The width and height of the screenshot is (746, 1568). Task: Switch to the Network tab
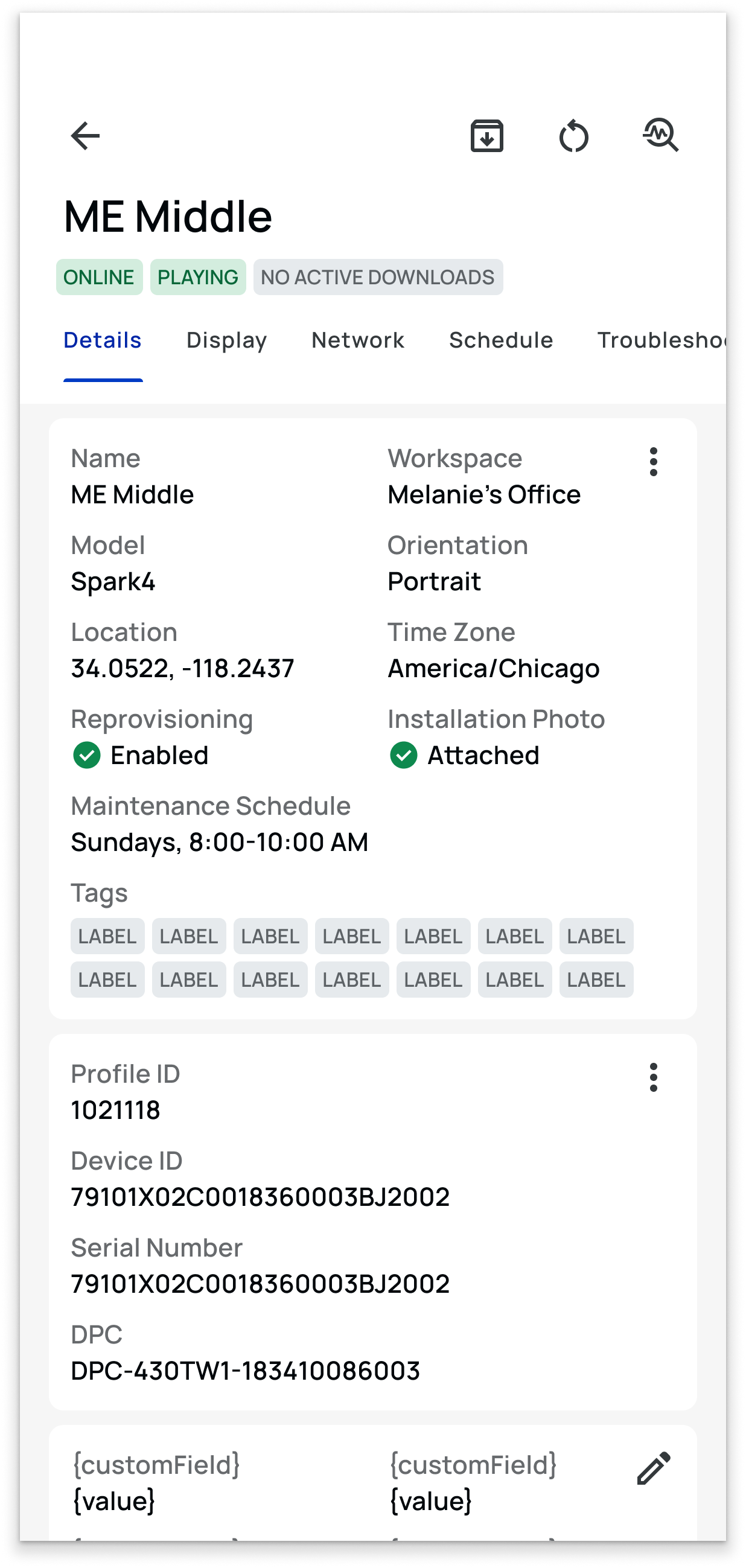pyautogui.click(x=358, y=340)
